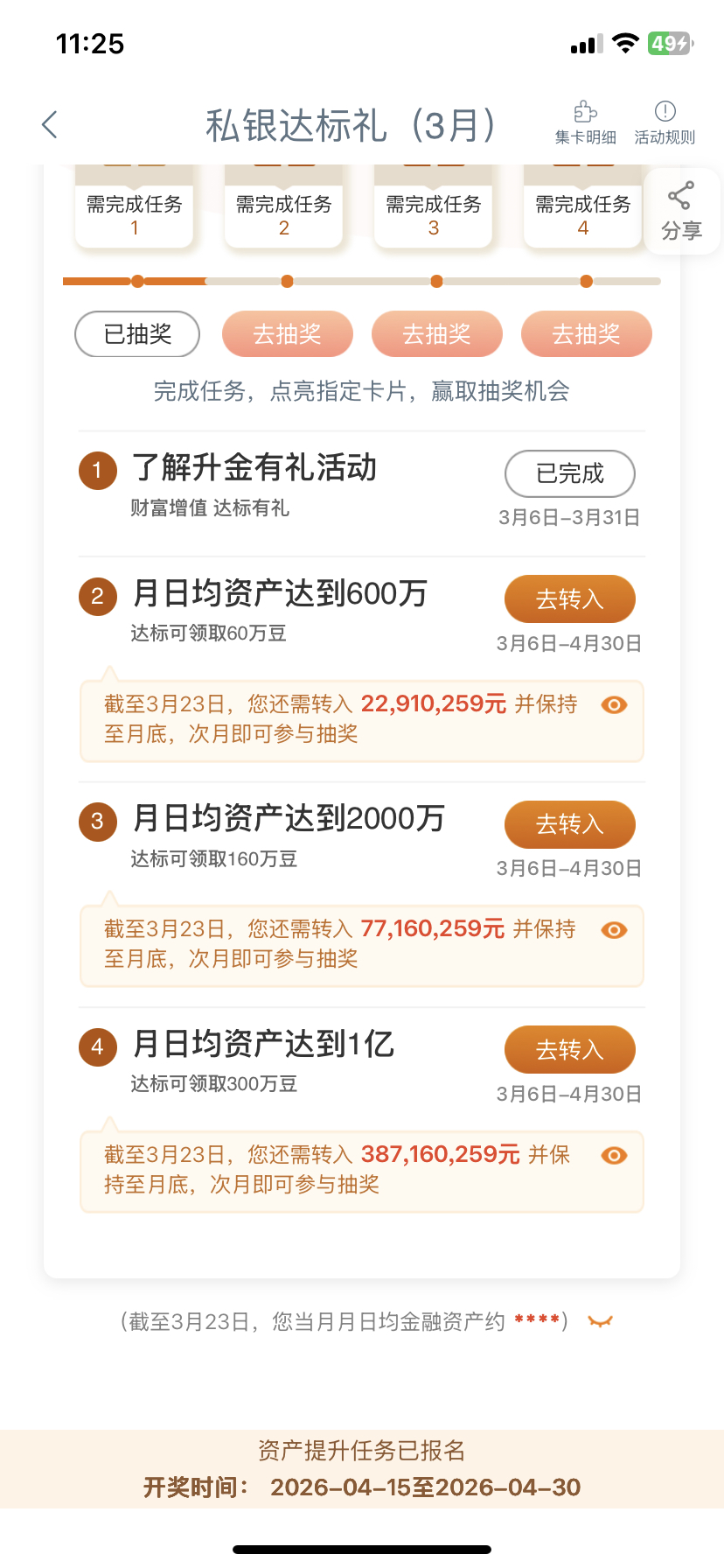724x1568 pixels.
Task: Tap 去抽奖 below the 需完成任务 4 card
Action: [x=586, y=334]
